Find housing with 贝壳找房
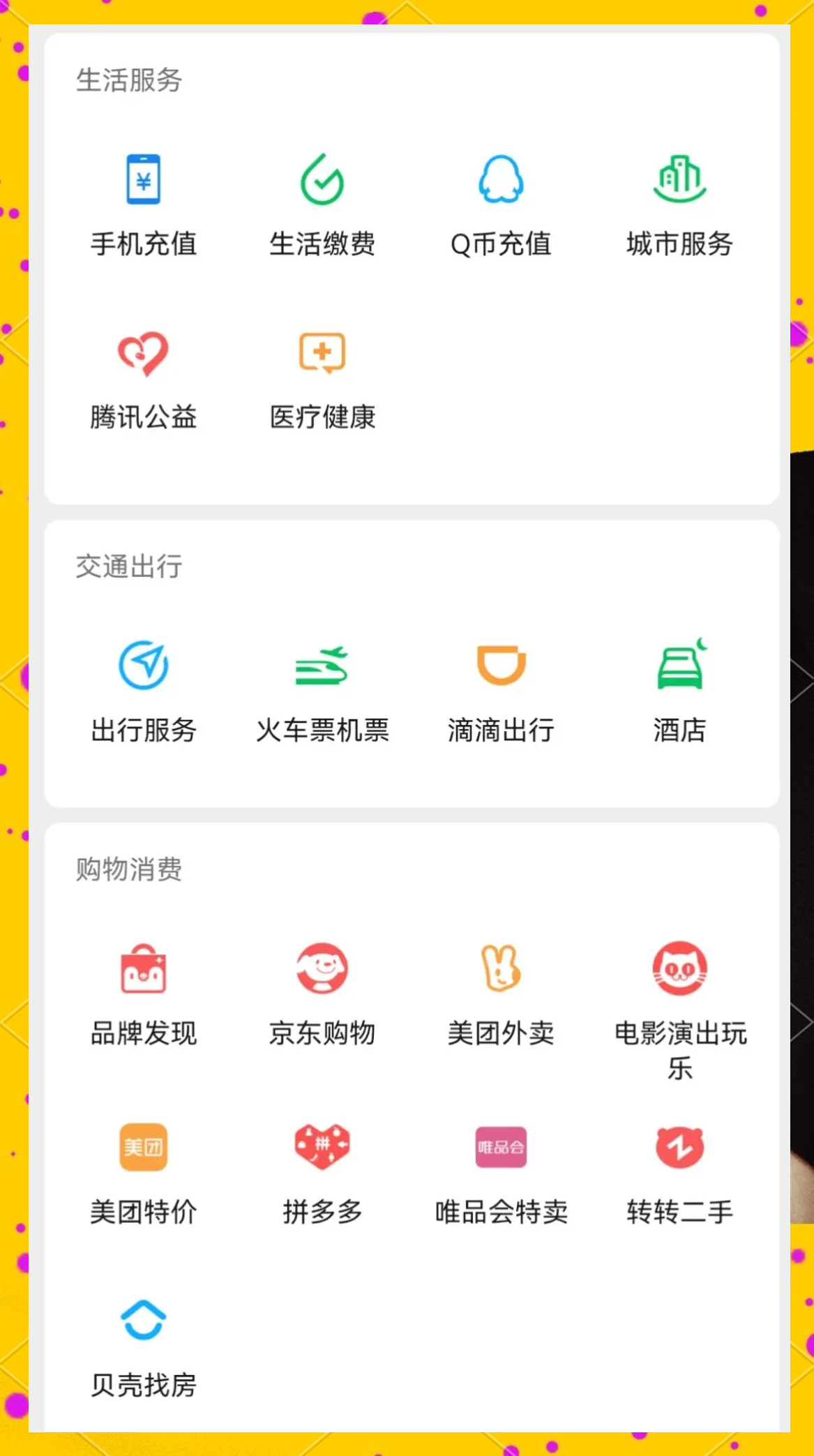This screenshot has width=814, height=1456. point(143,1346)
